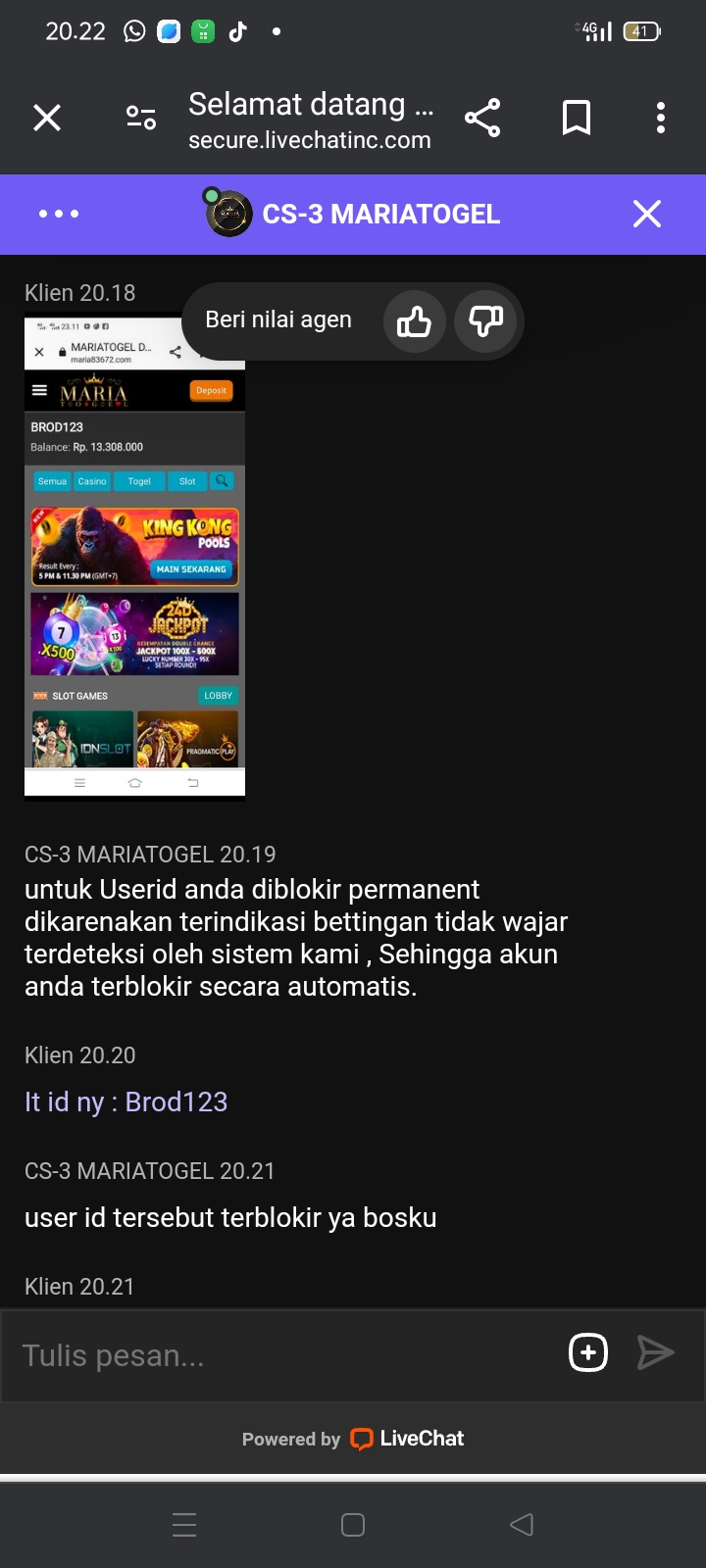Focus the Tulis pesan message field
Screen dimensions: 706x1568
tap(284, 1355)
